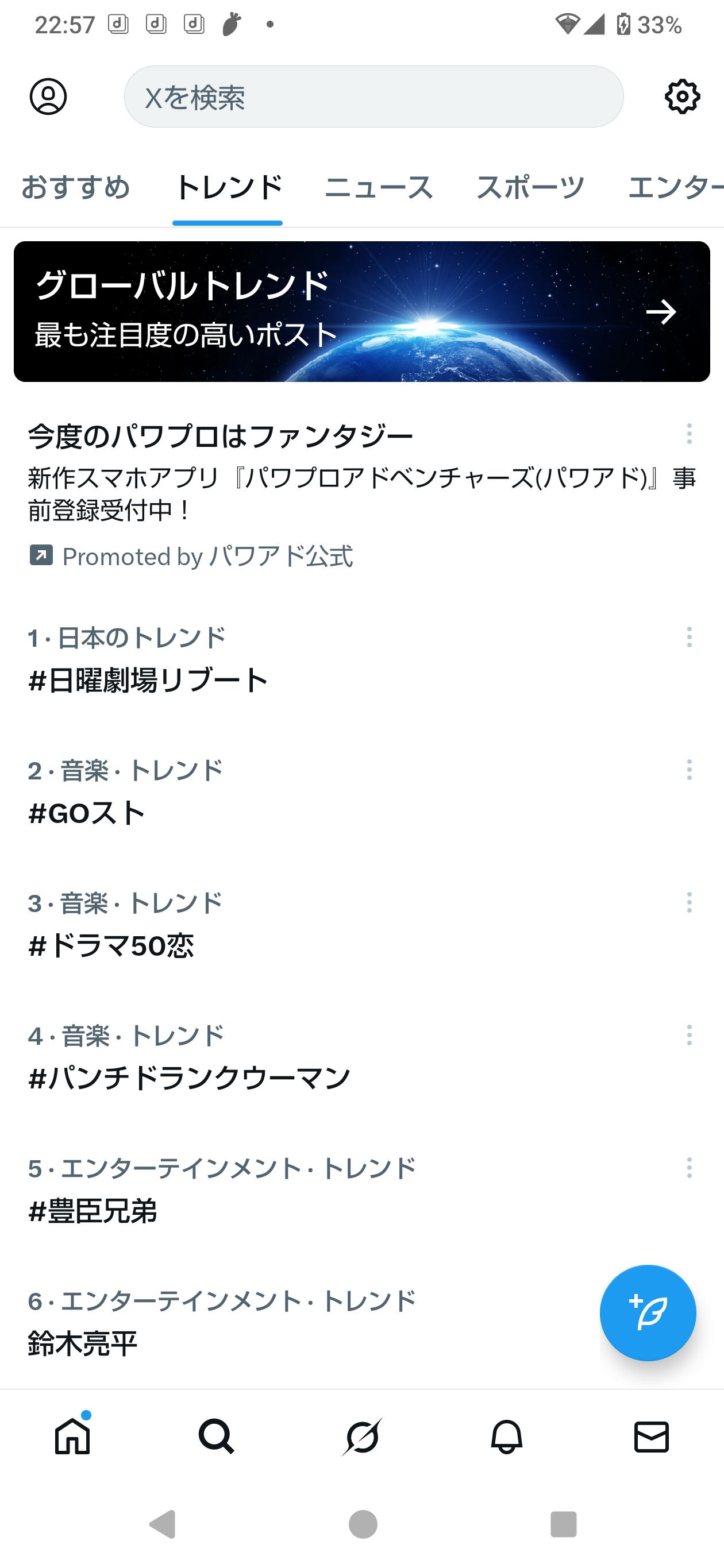The image size is (724, 1568).
Task: Select the スポーツ tab
Action: pyautogui.click(x=530, y=187)
